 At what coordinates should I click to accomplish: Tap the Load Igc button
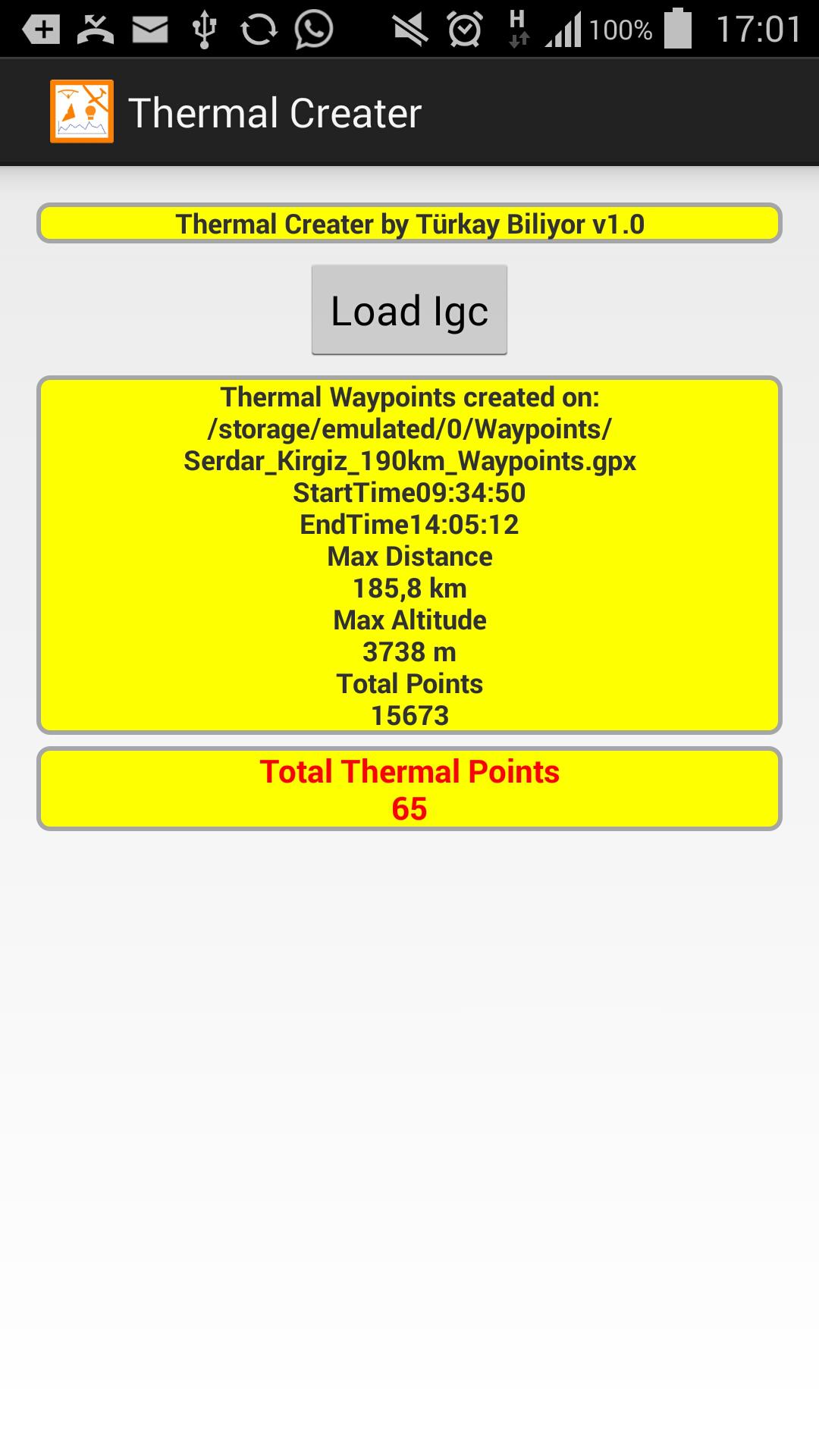409,309
